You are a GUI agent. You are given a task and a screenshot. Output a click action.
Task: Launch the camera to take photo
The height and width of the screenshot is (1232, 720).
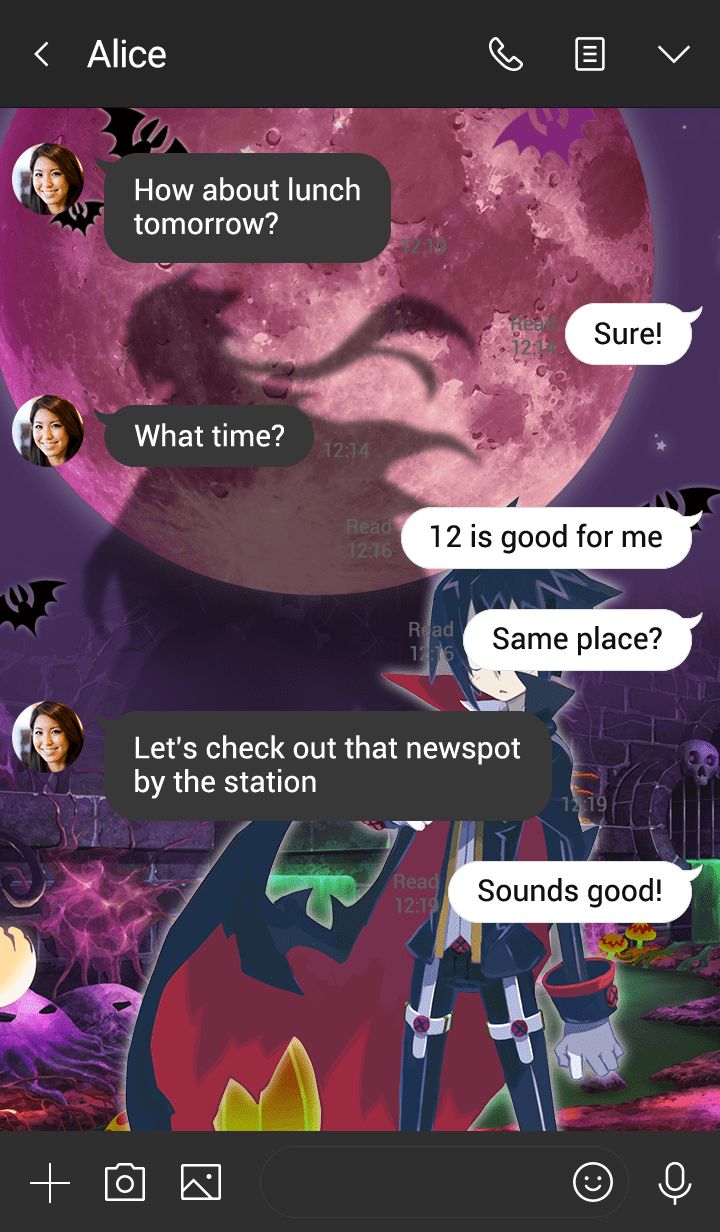tap(125, 1184)
